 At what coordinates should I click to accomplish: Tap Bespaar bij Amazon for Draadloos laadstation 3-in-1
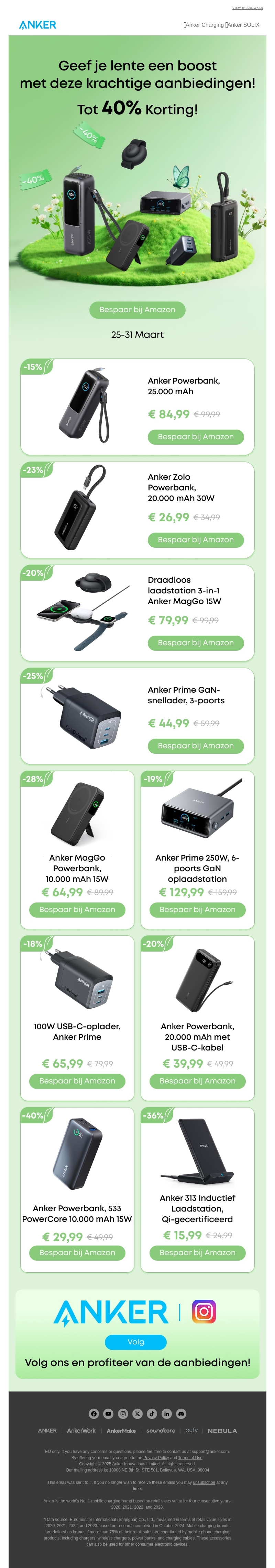[195, 642]
